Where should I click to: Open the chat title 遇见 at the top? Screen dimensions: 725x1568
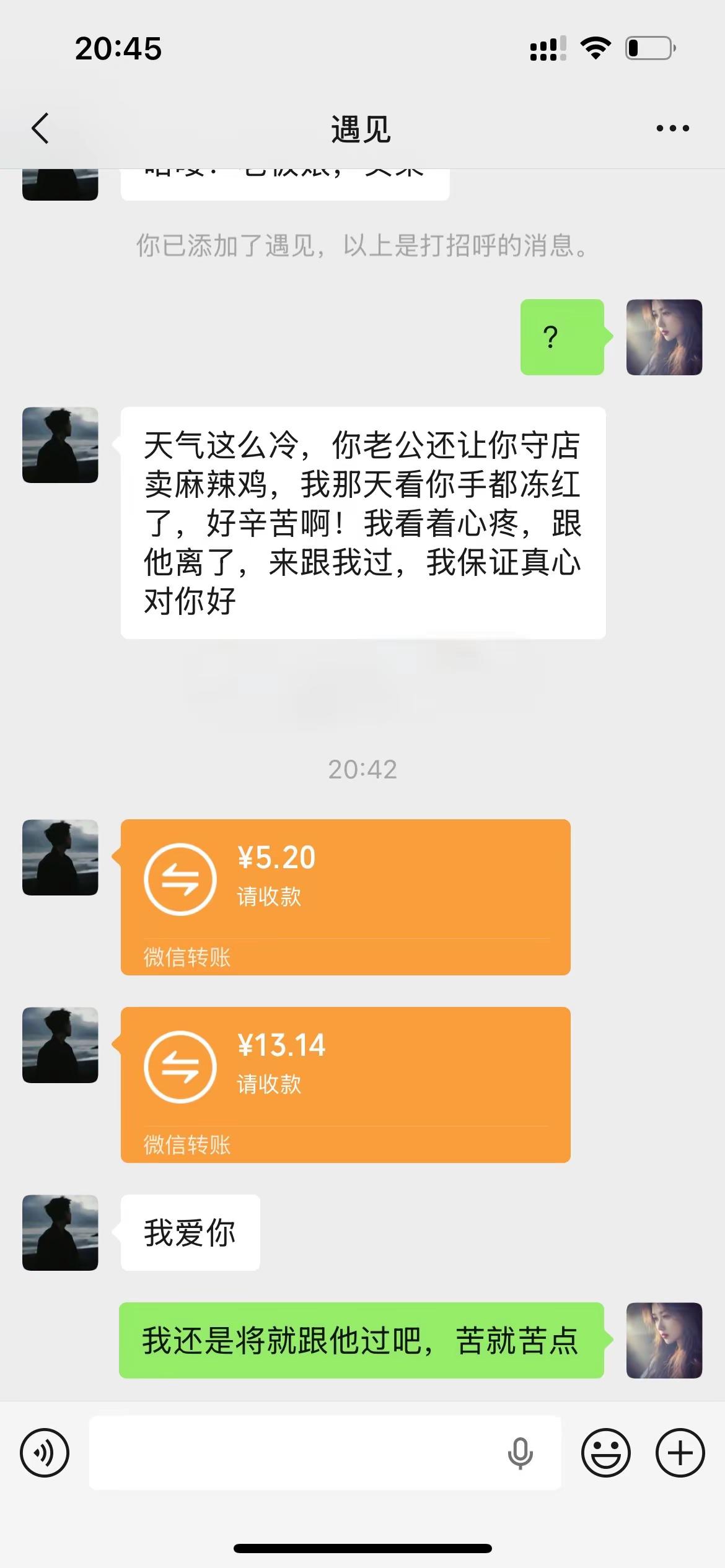click(362, 129)
